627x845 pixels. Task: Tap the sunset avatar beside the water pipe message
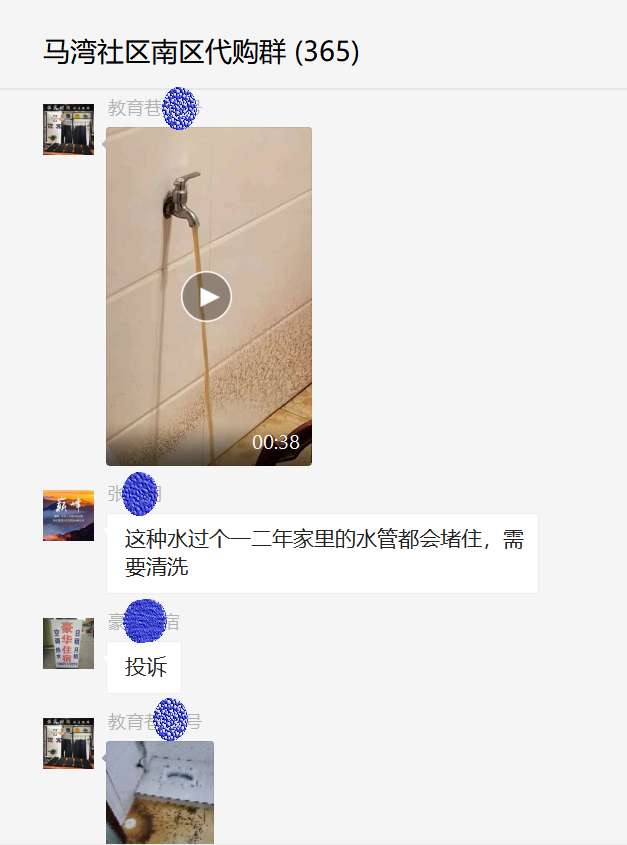(68, 515)
